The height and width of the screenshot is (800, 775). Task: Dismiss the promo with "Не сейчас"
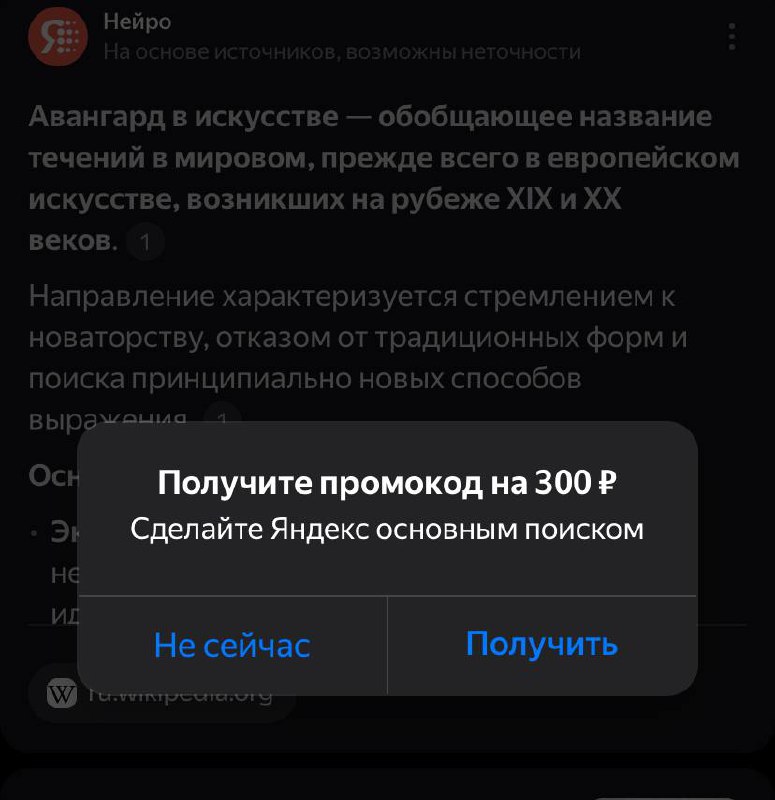tap(233, 645)
